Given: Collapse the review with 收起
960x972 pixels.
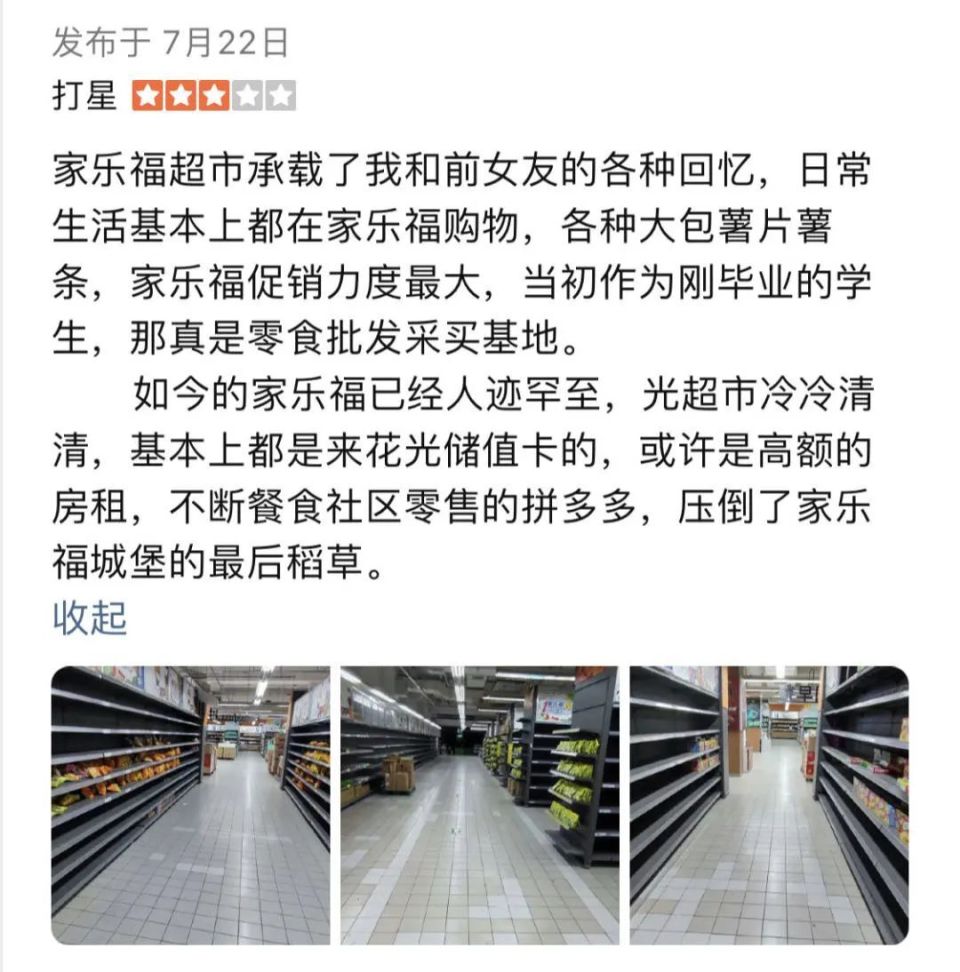Looking at the screenshot, I should [x=90, y=618].
